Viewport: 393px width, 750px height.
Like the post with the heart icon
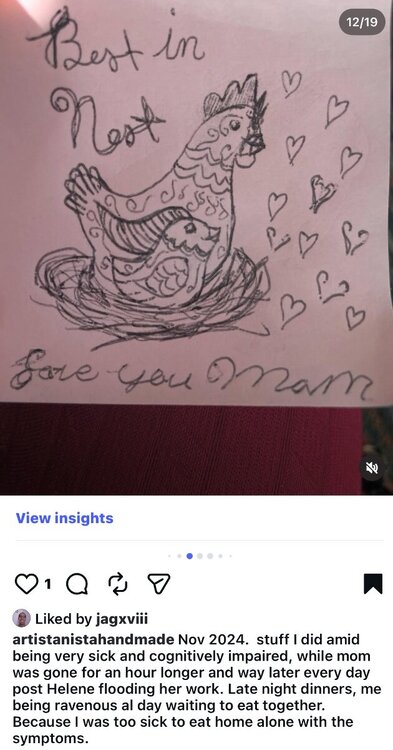26,584
